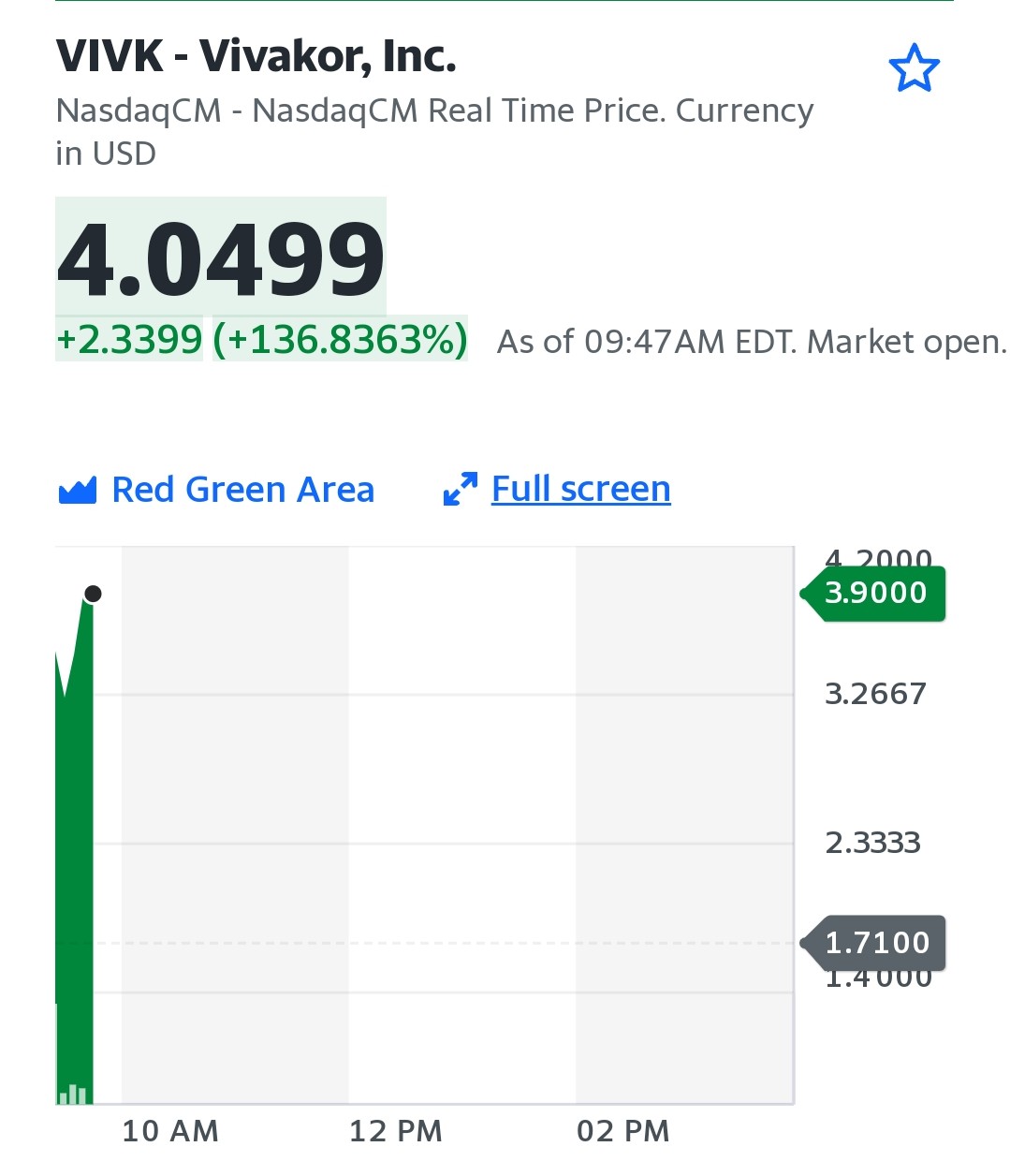Add VIVK to watchlist with star icon
Screen dimensions: 1010x1176
(913, 69)
